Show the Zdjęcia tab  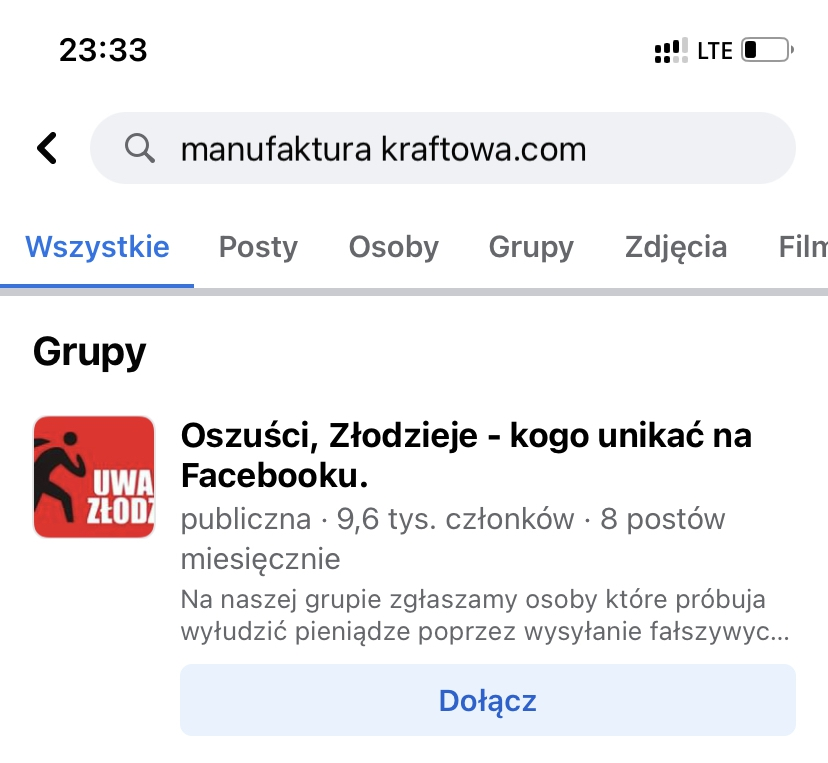tap(675, 246)
